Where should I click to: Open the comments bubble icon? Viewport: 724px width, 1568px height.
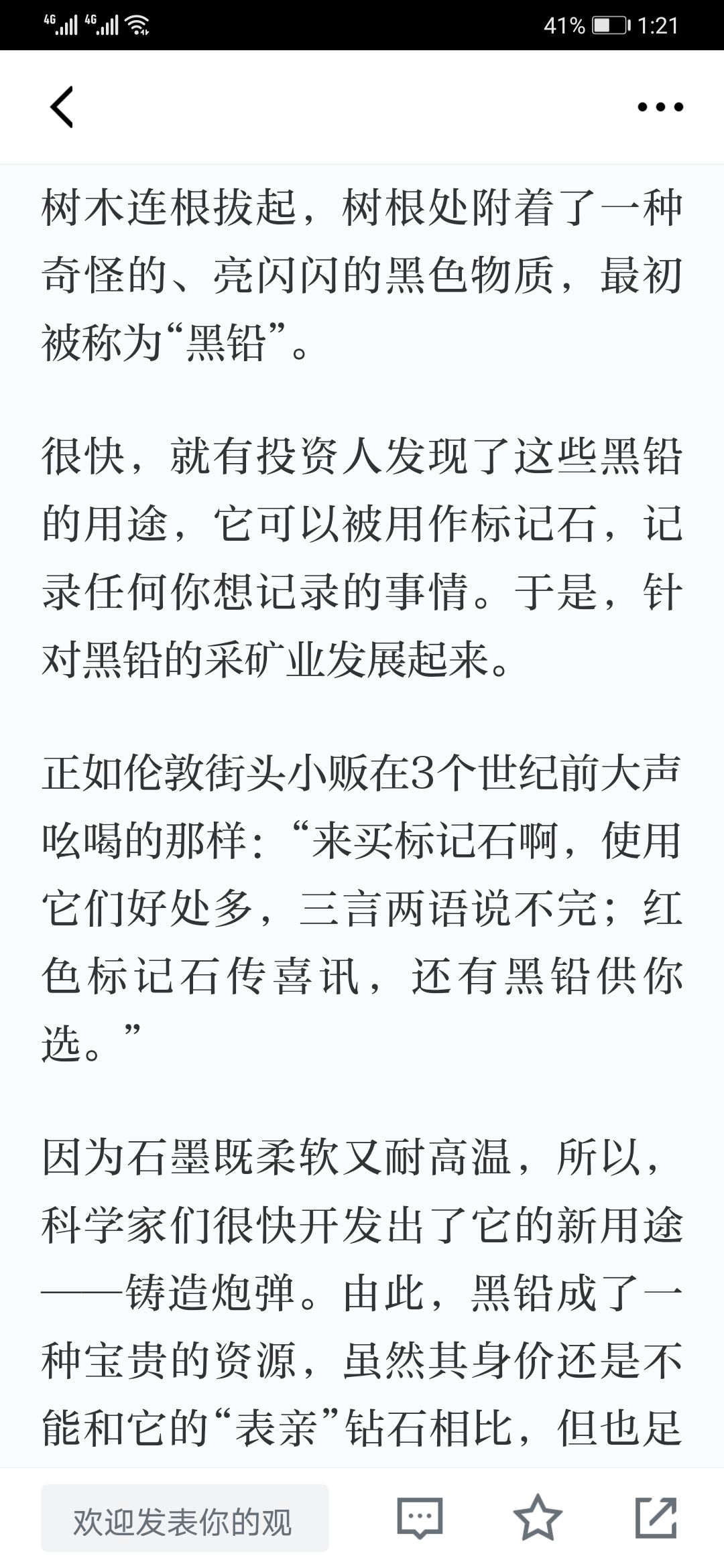[420, 1518]
